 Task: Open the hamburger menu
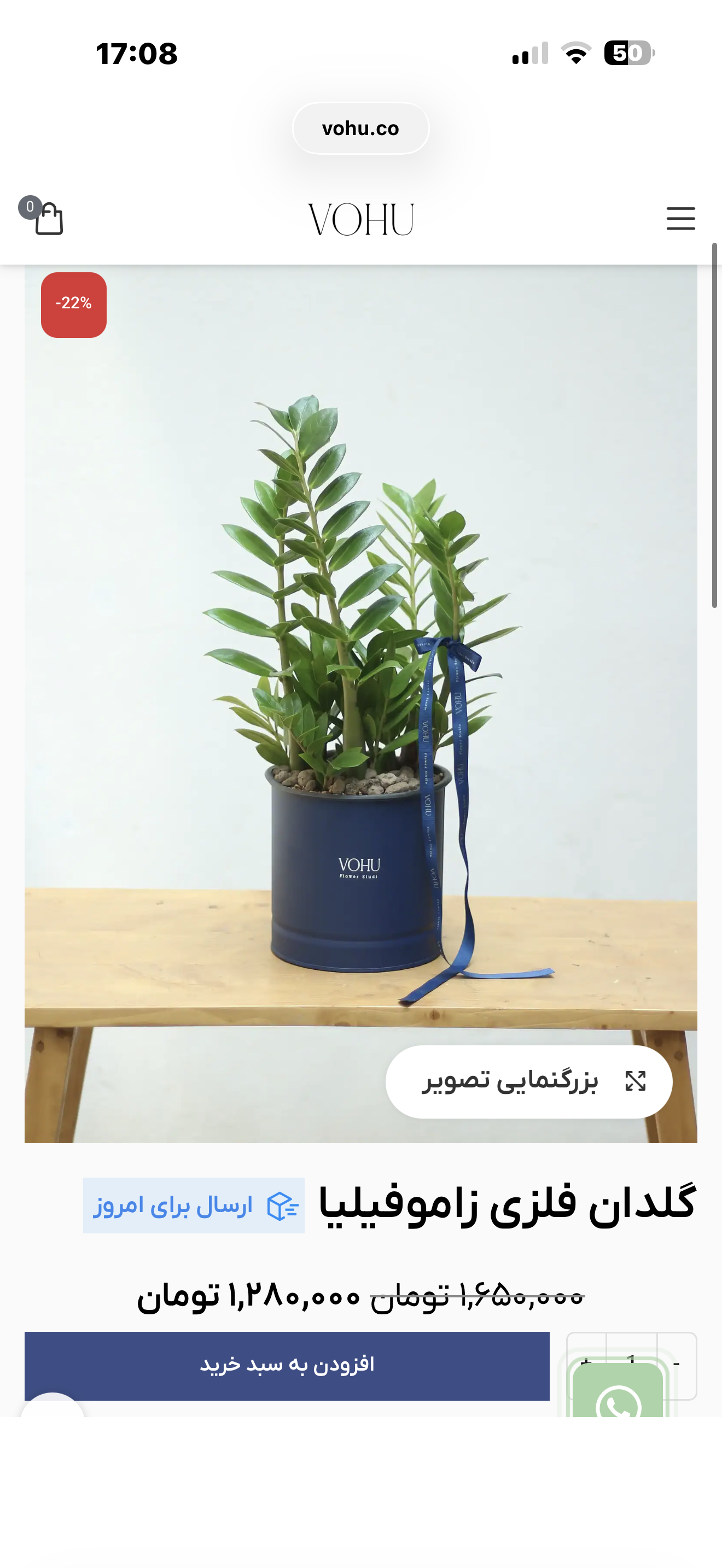tap(680, 219)
